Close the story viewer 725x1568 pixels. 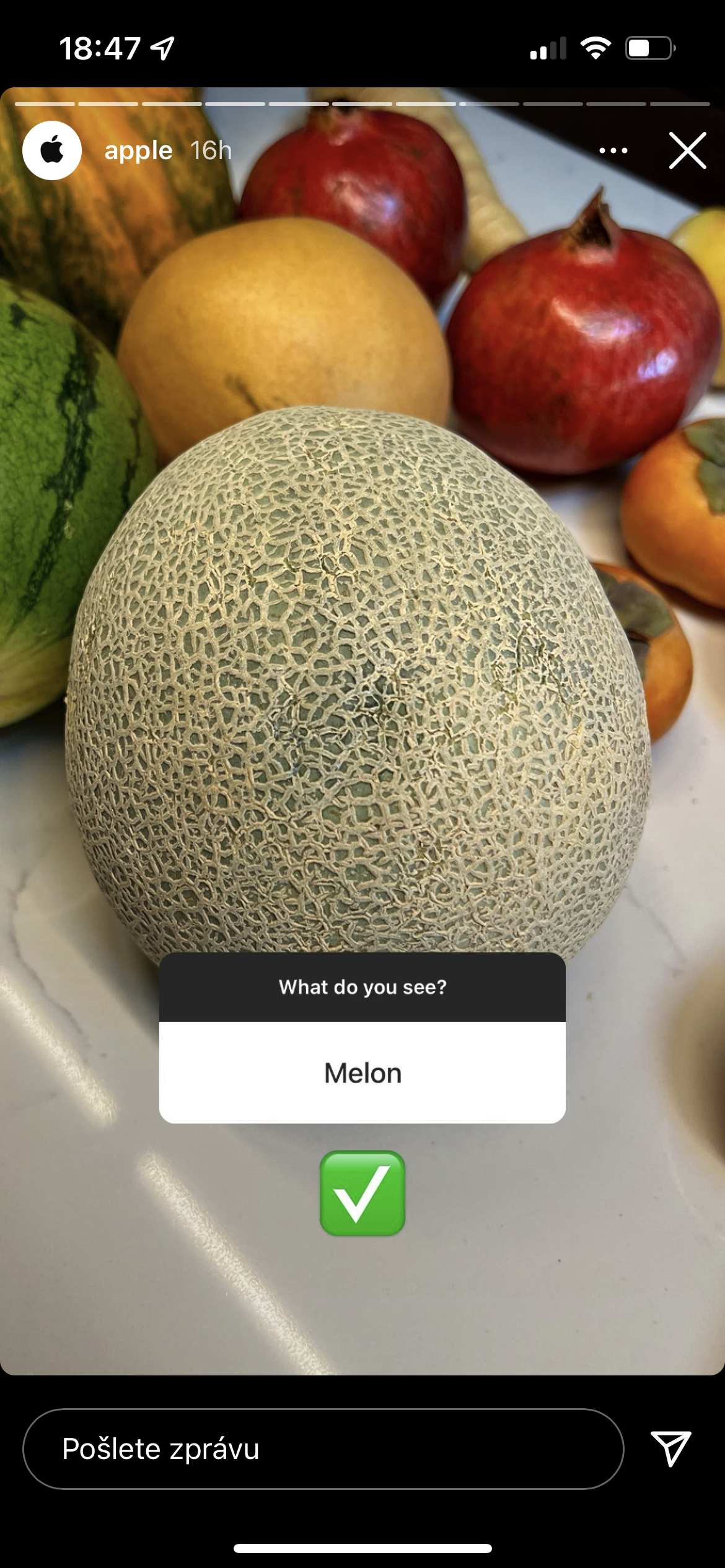(687, 150)
